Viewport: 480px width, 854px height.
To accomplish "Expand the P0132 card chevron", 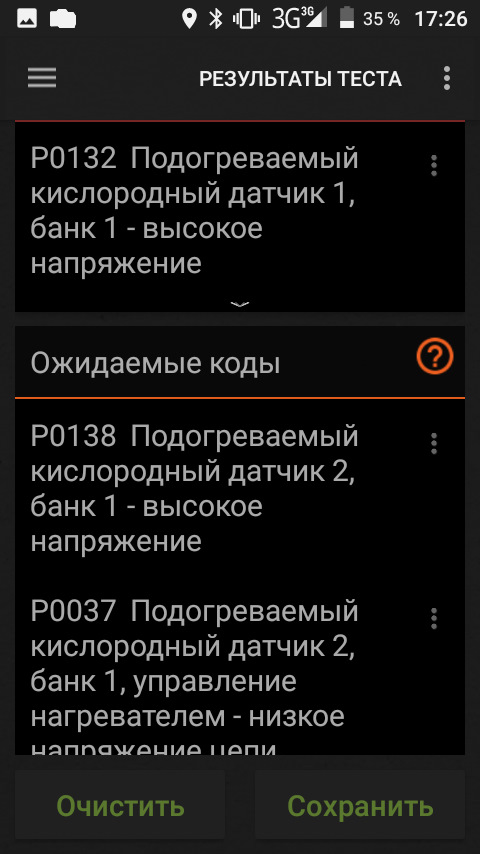I will click(x=240, y=304).
